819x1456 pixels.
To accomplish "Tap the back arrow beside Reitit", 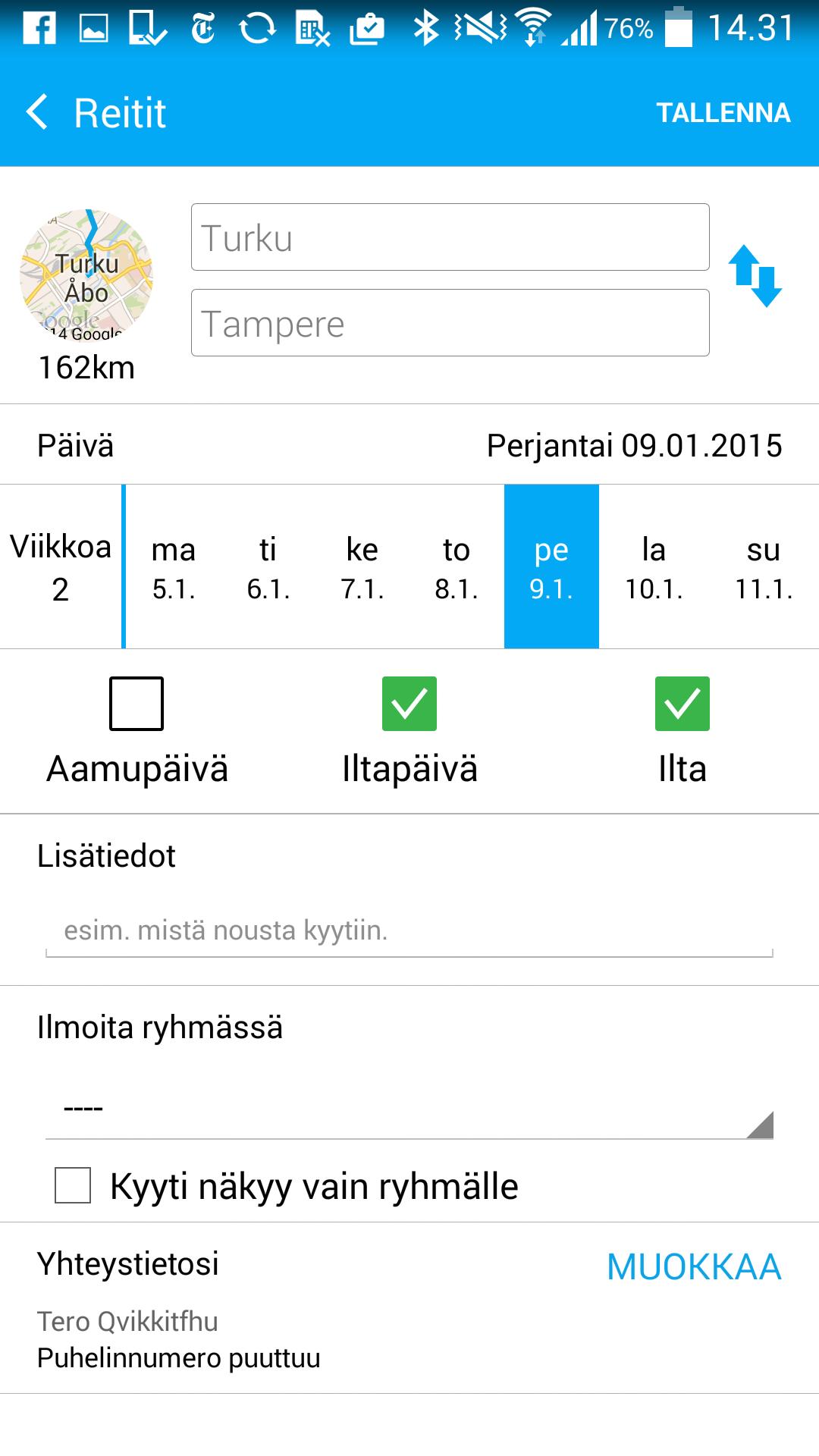I will tap(36, 112).
